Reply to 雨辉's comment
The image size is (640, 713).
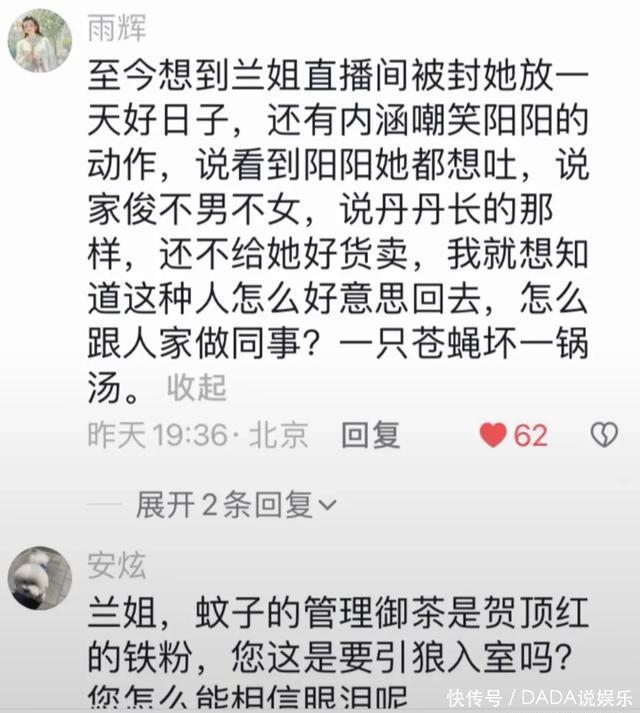pyautogui.click(x=370, y=435)
